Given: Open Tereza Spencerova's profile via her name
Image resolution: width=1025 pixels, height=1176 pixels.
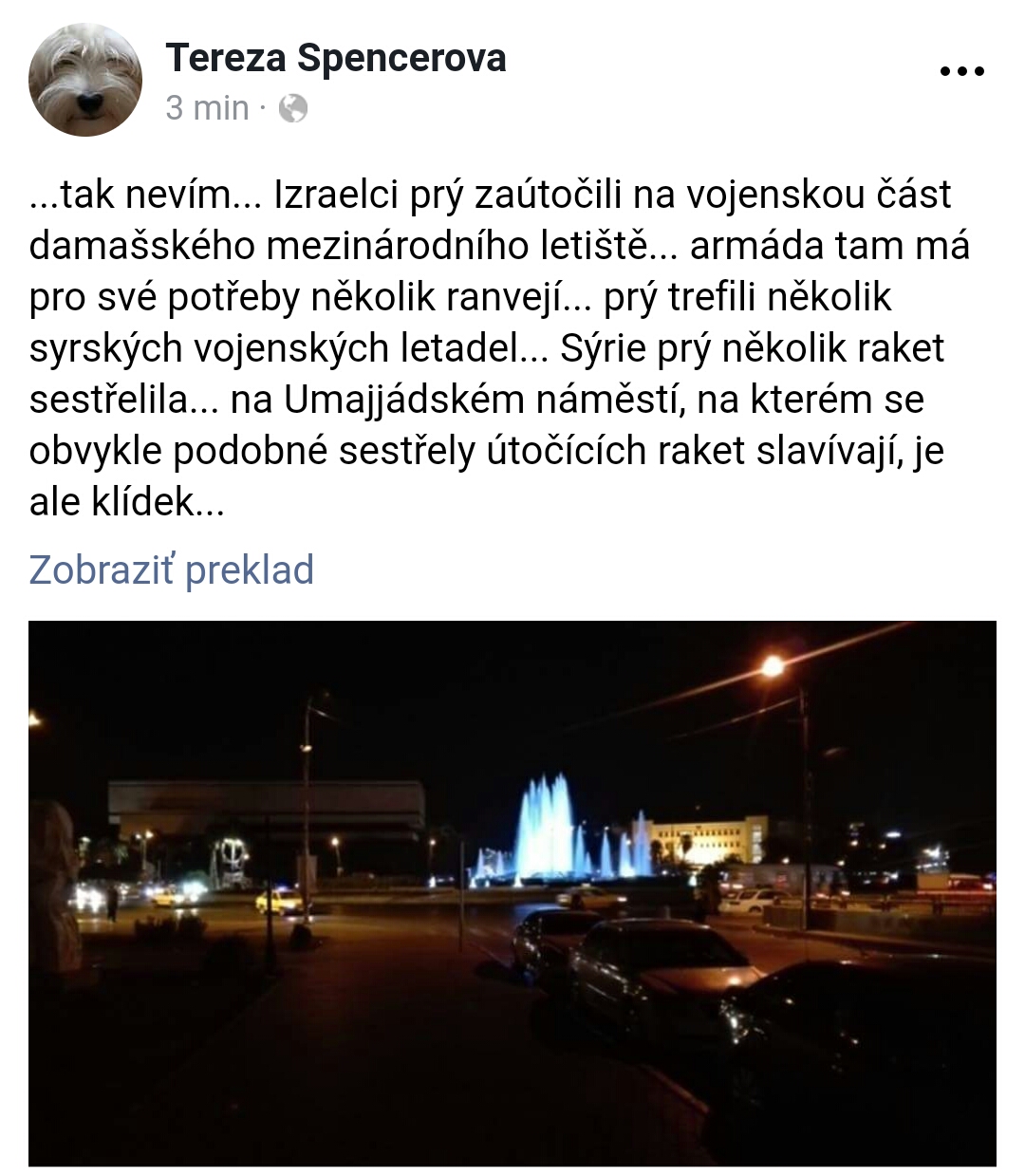Looking at the screenshot, I should click(x=336, y=58).
